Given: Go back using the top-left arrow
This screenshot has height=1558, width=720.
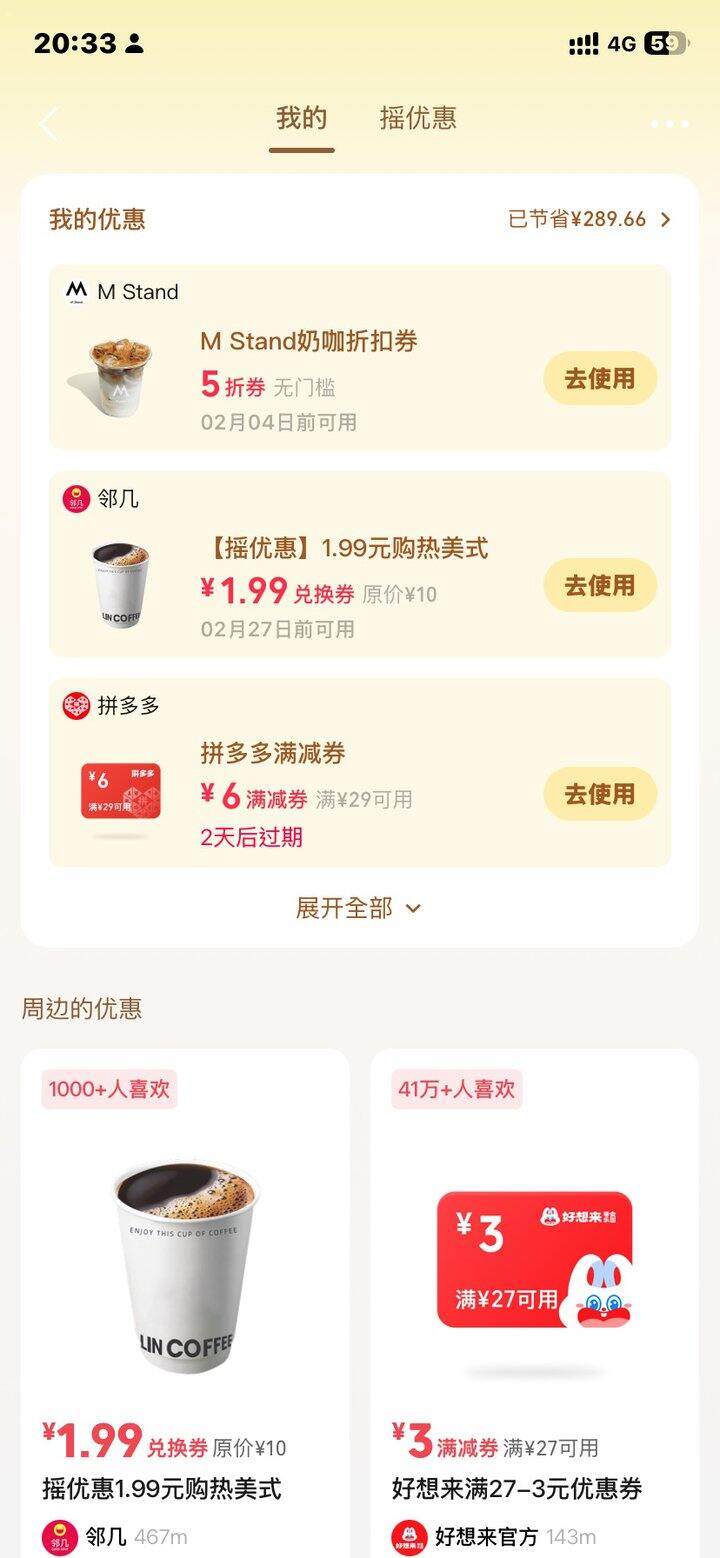Looking at the screenshot, I should click(x=48, y=124).
